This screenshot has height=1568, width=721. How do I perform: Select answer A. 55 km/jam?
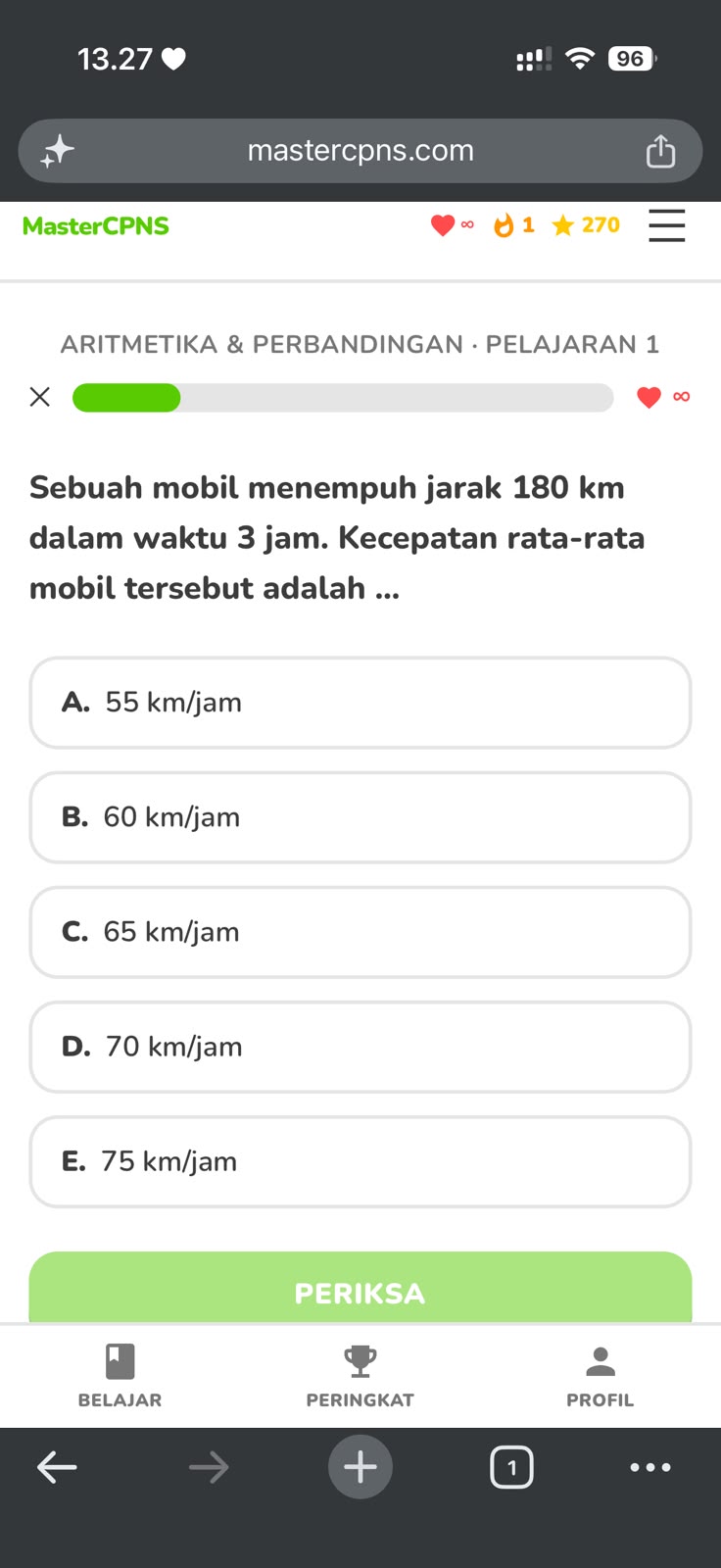click(360, 703)
